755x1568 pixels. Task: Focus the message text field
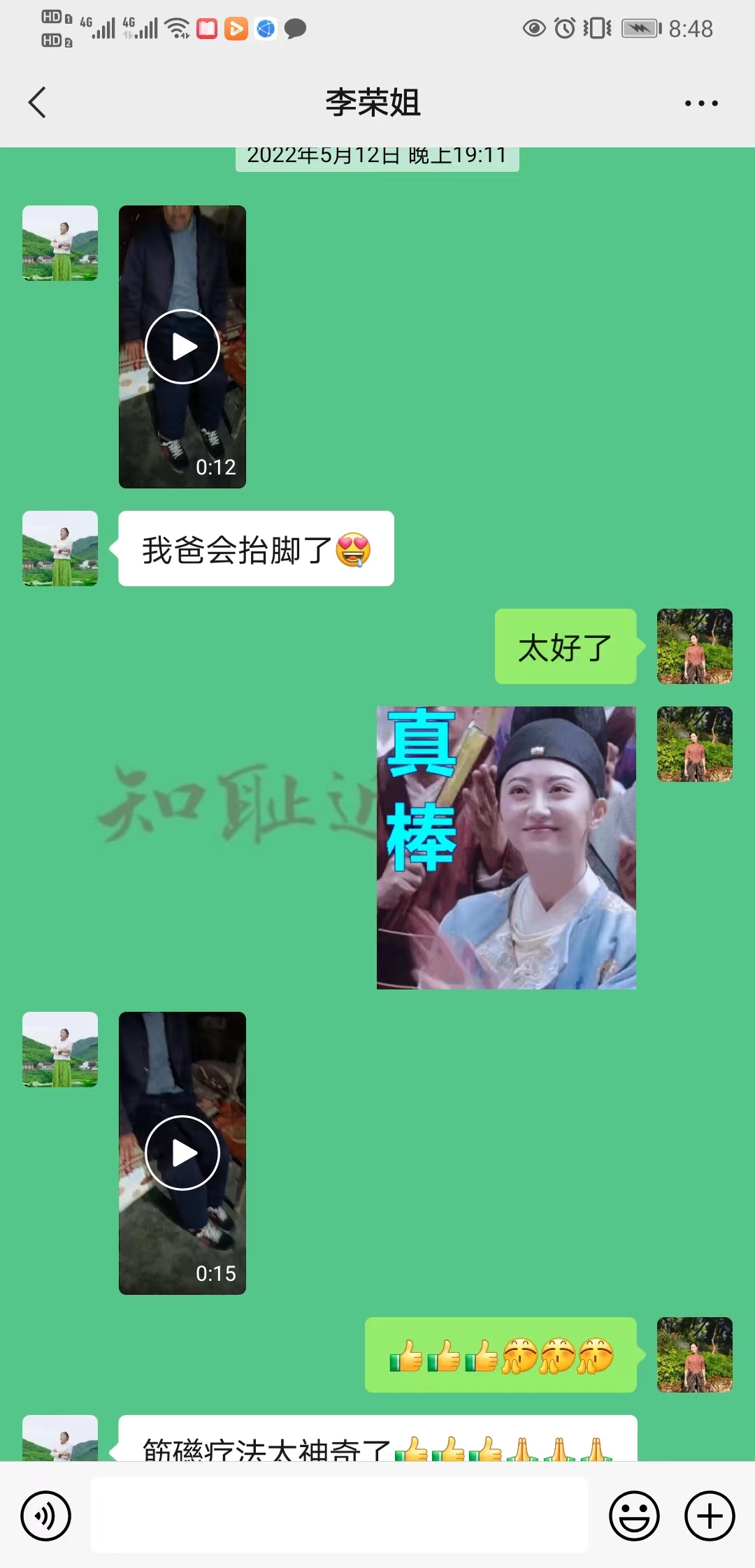pos(340,1516)
